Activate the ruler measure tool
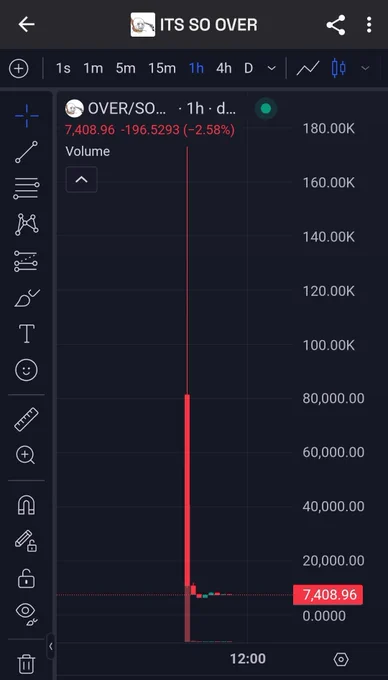Image resolution: width=388 pixels, height=680 pixels. click(26, 419)
